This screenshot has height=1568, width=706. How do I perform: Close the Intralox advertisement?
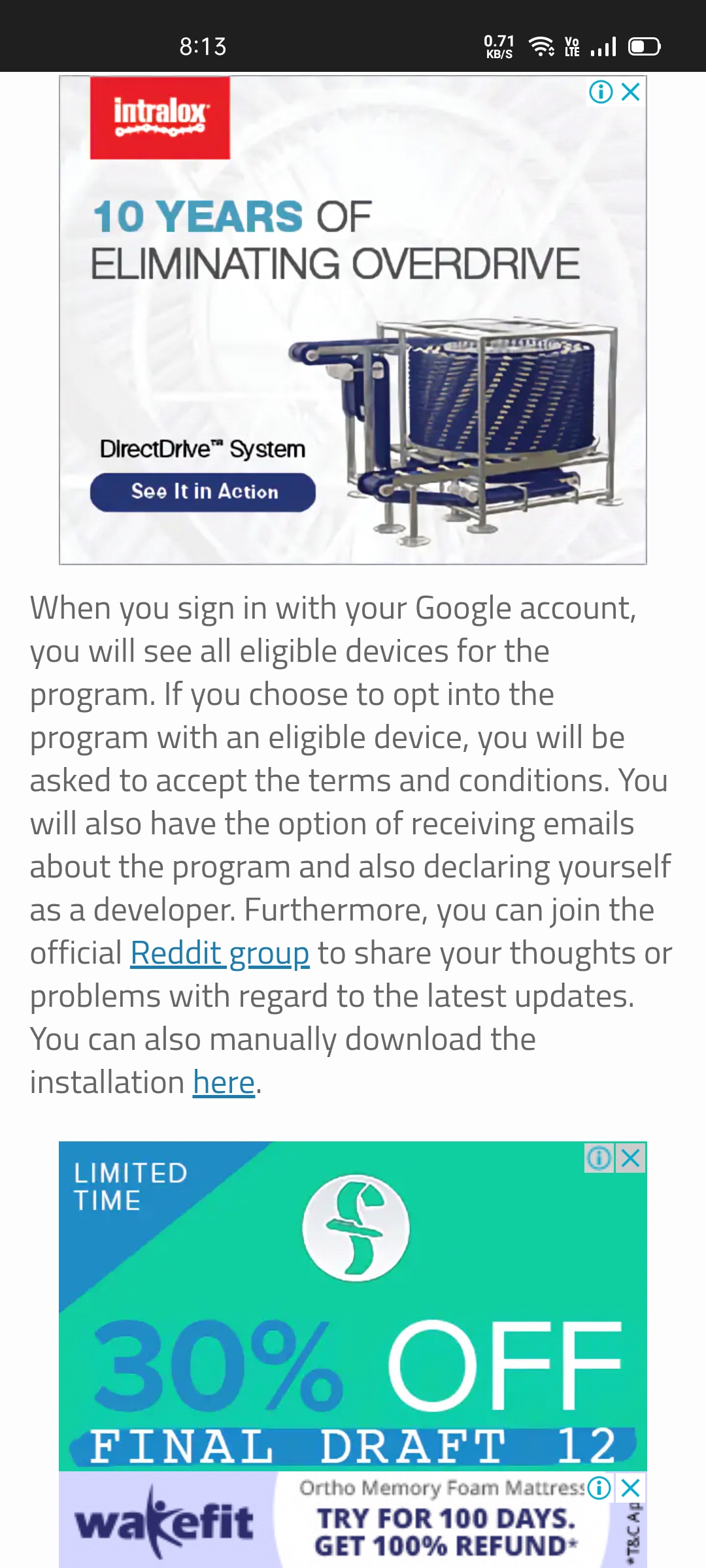[x=631, y=92]
